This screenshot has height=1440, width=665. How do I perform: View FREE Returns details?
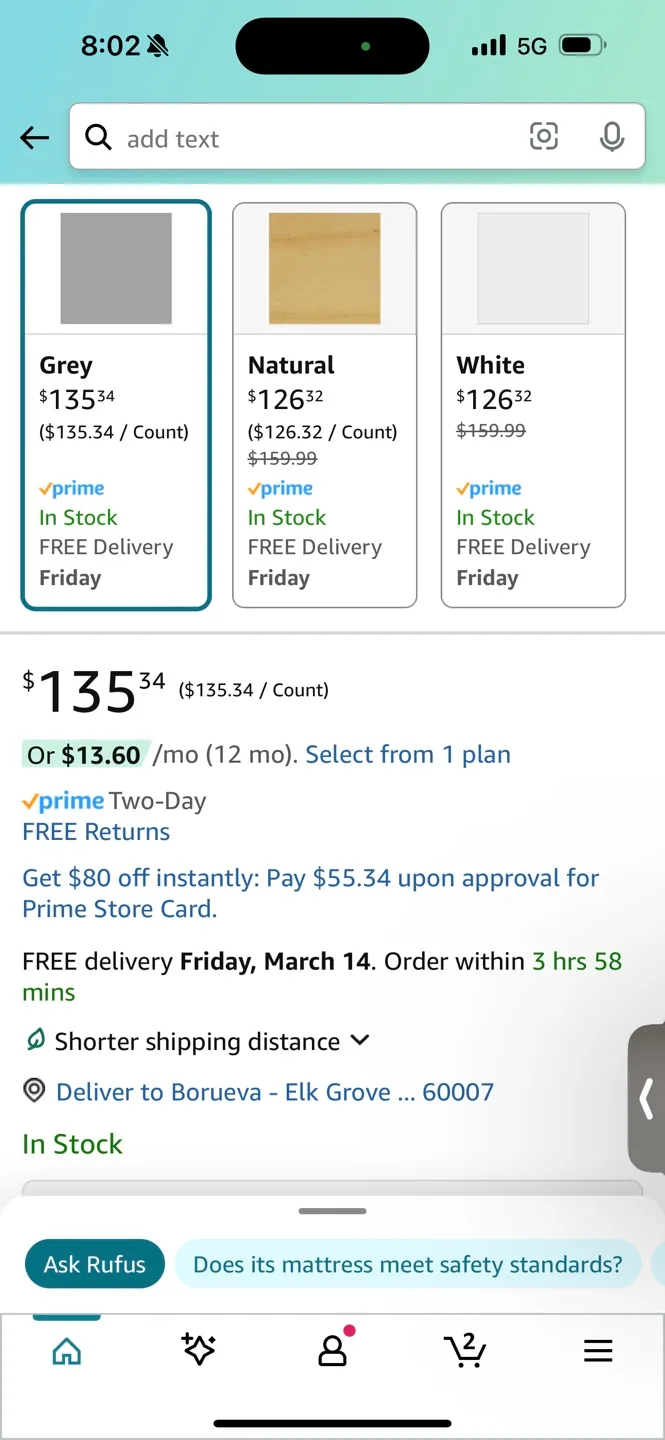point(96,832)
